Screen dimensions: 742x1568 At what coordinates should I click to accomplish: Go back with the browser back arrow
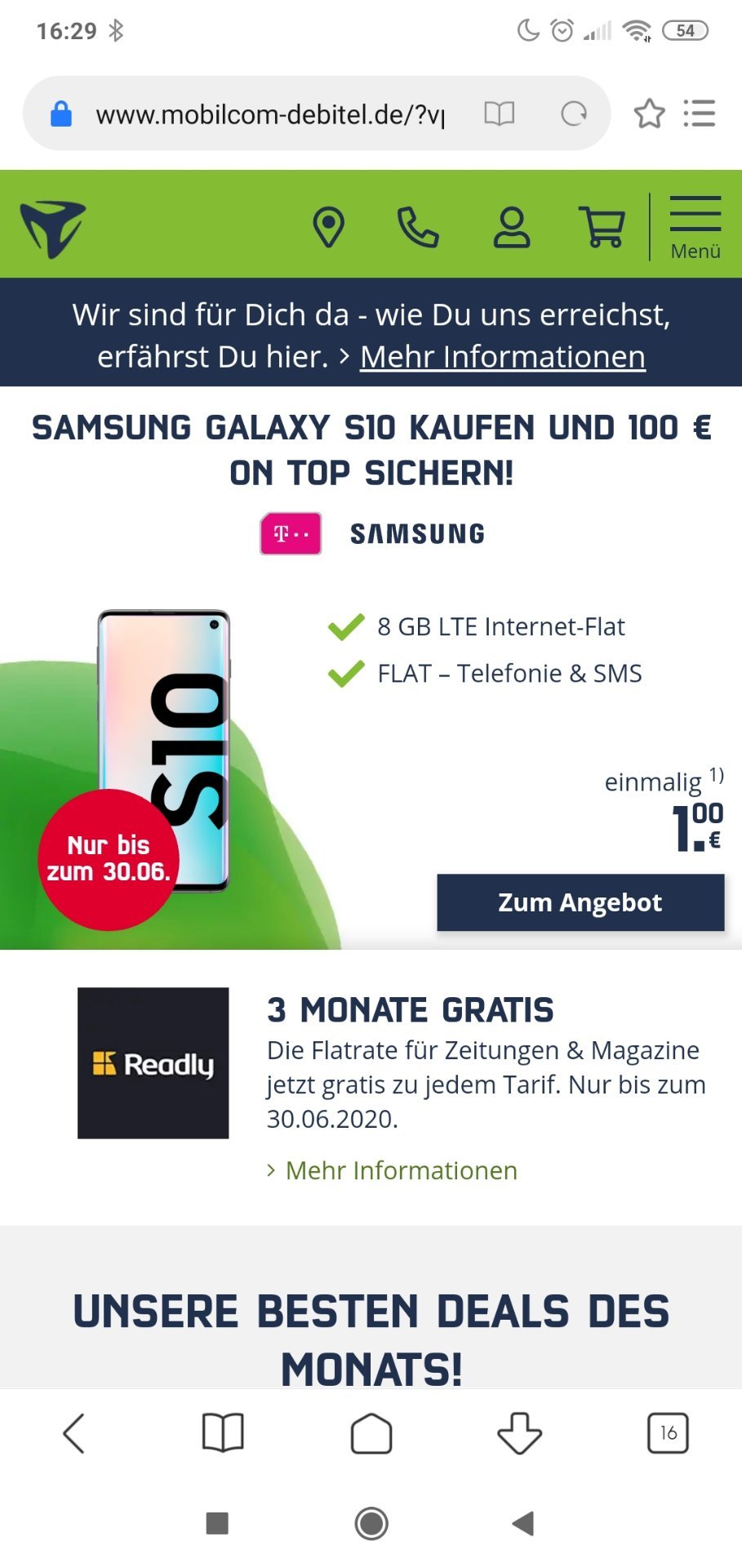(74, 1433)
